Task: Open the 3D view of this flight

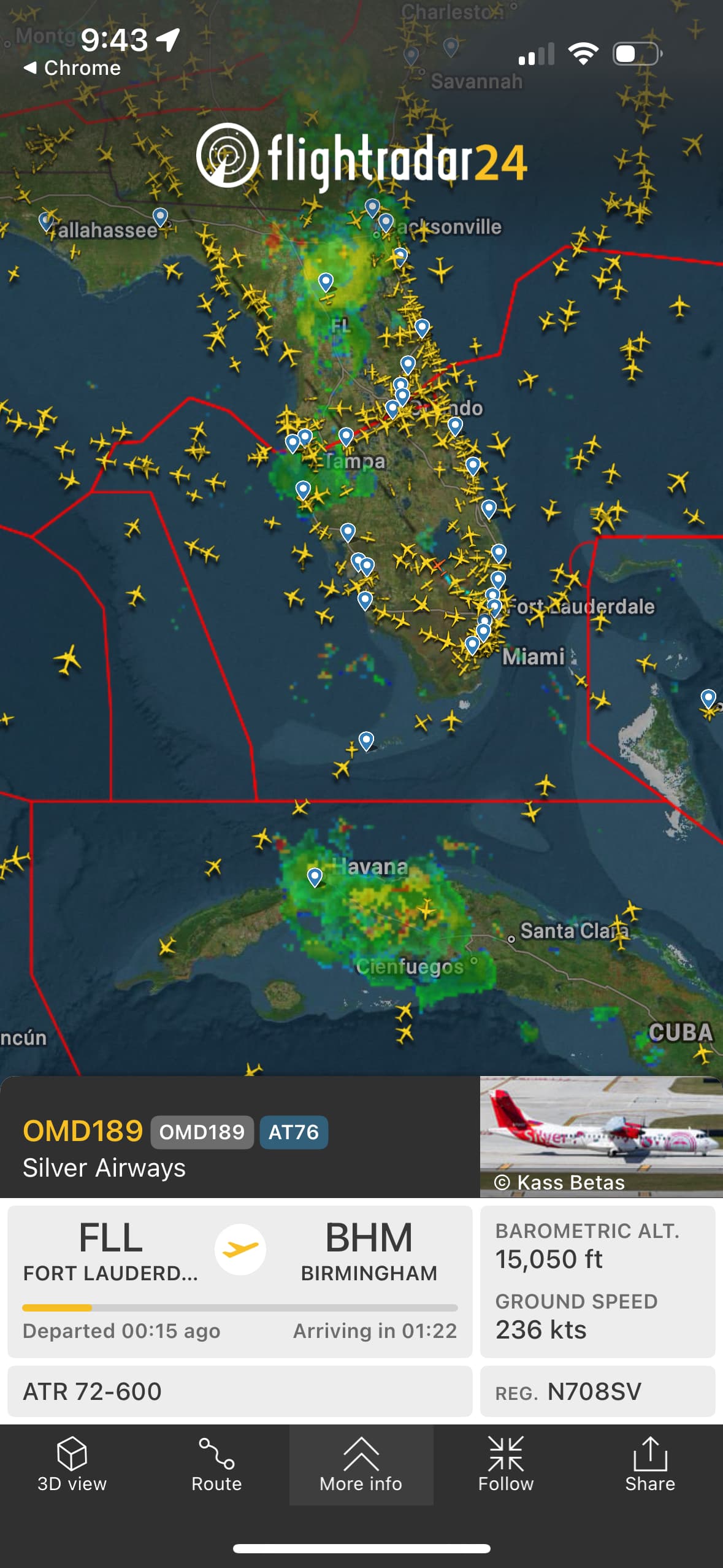Action: [72, 1464]
